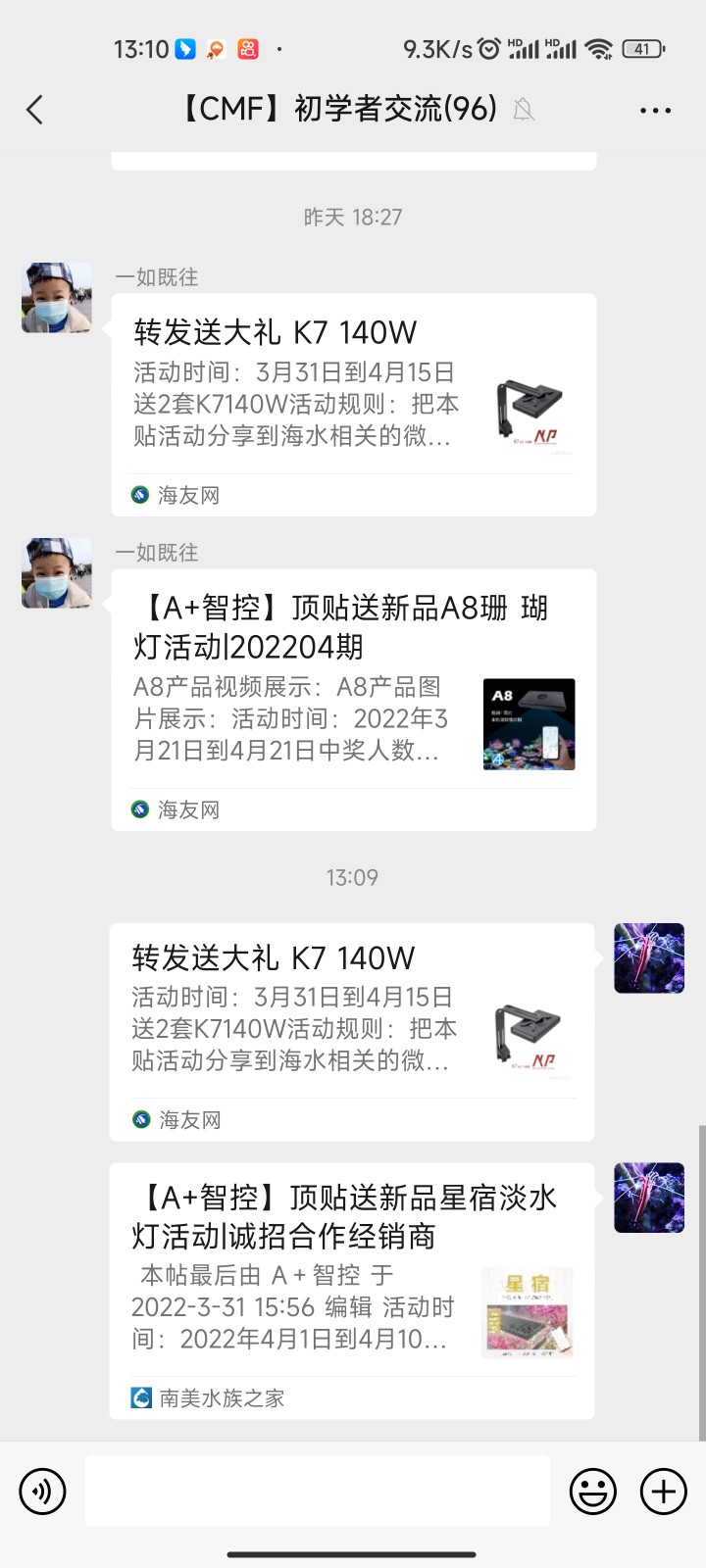Switch to voice message input
The width and height of the screenshot is (706, 1568).
click(x=42, y=1492)
